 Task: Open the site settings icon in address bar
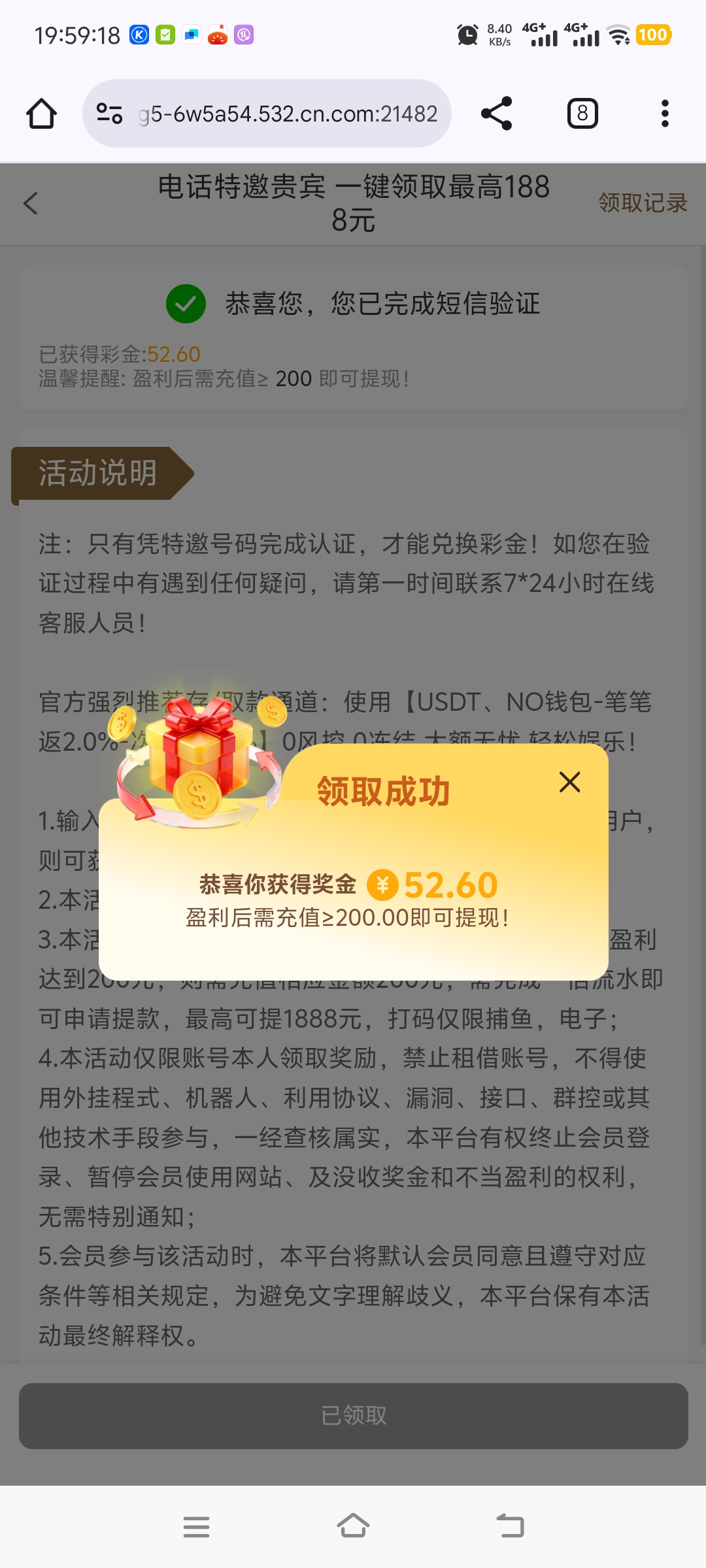(109, 114)
